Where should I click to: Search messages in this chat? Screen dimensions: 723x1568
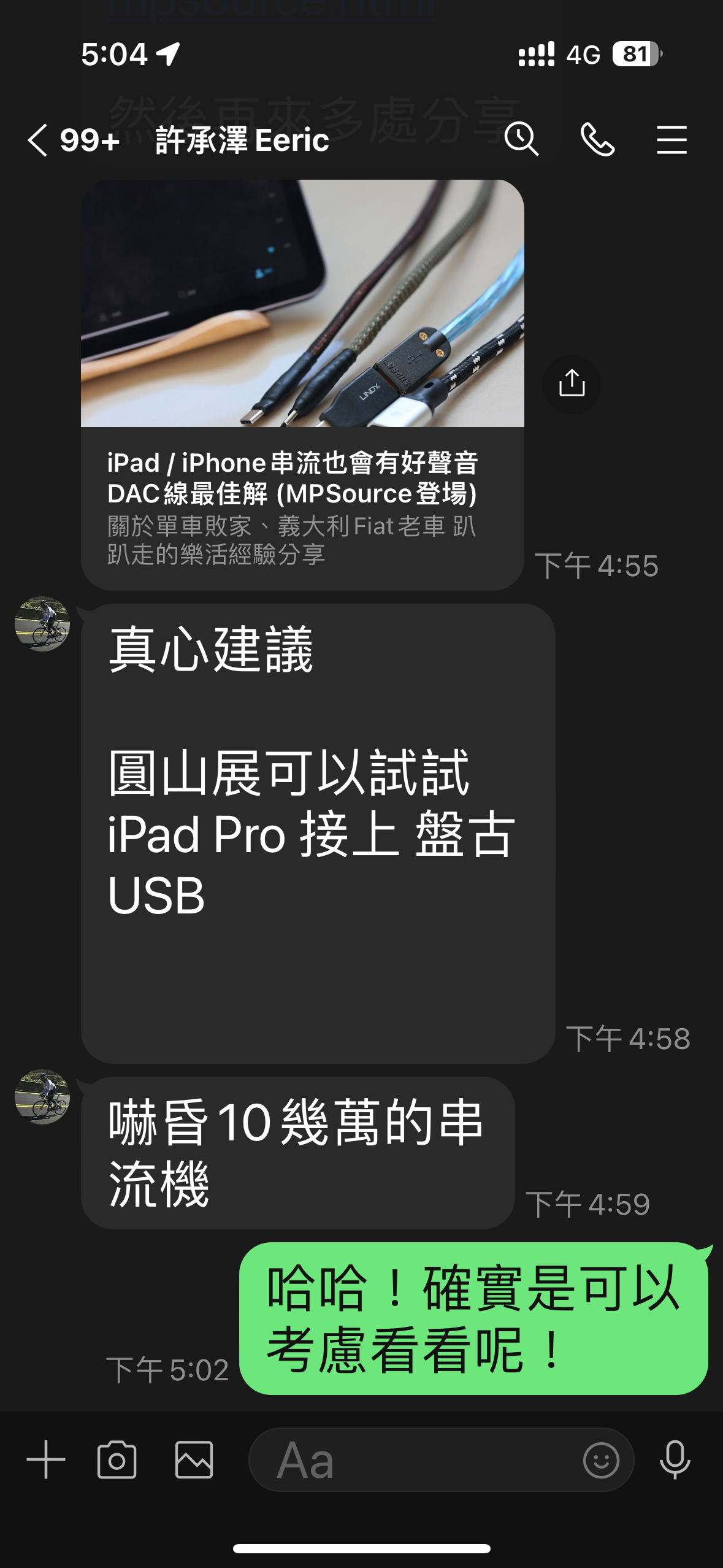click(x=521, y=140)
